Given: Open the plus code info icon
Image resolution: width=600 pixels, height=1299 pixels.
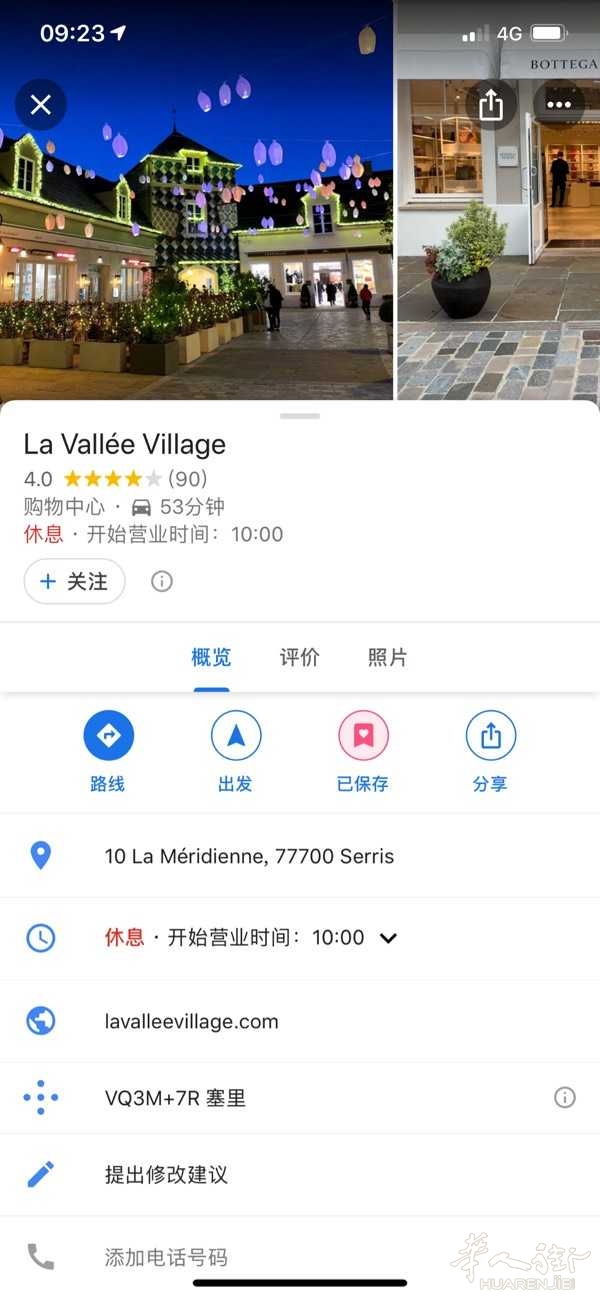Looking at the screenshot, I should pos(565,1098).
